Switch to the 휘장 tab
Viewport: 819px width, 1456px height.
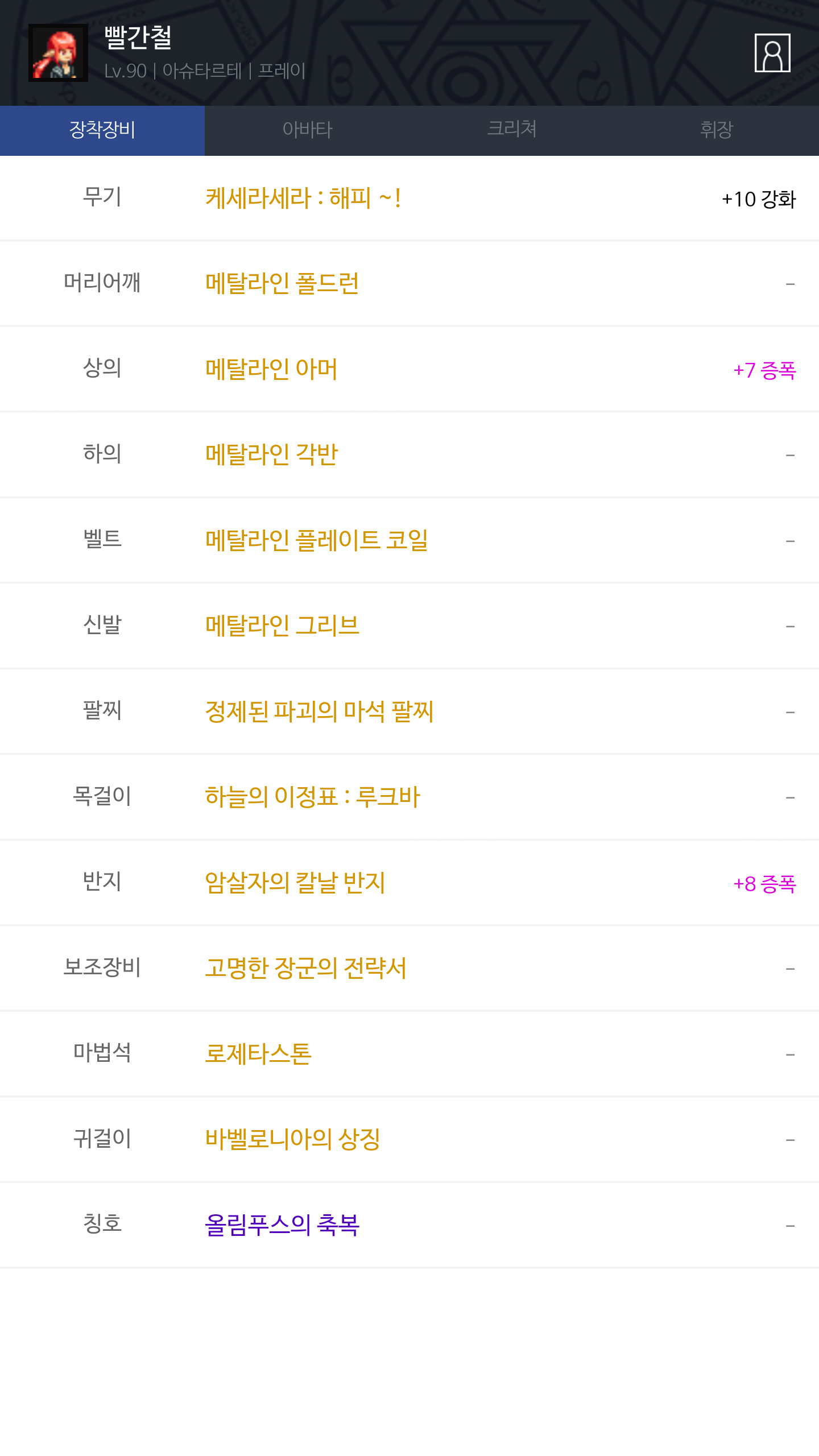717,130
